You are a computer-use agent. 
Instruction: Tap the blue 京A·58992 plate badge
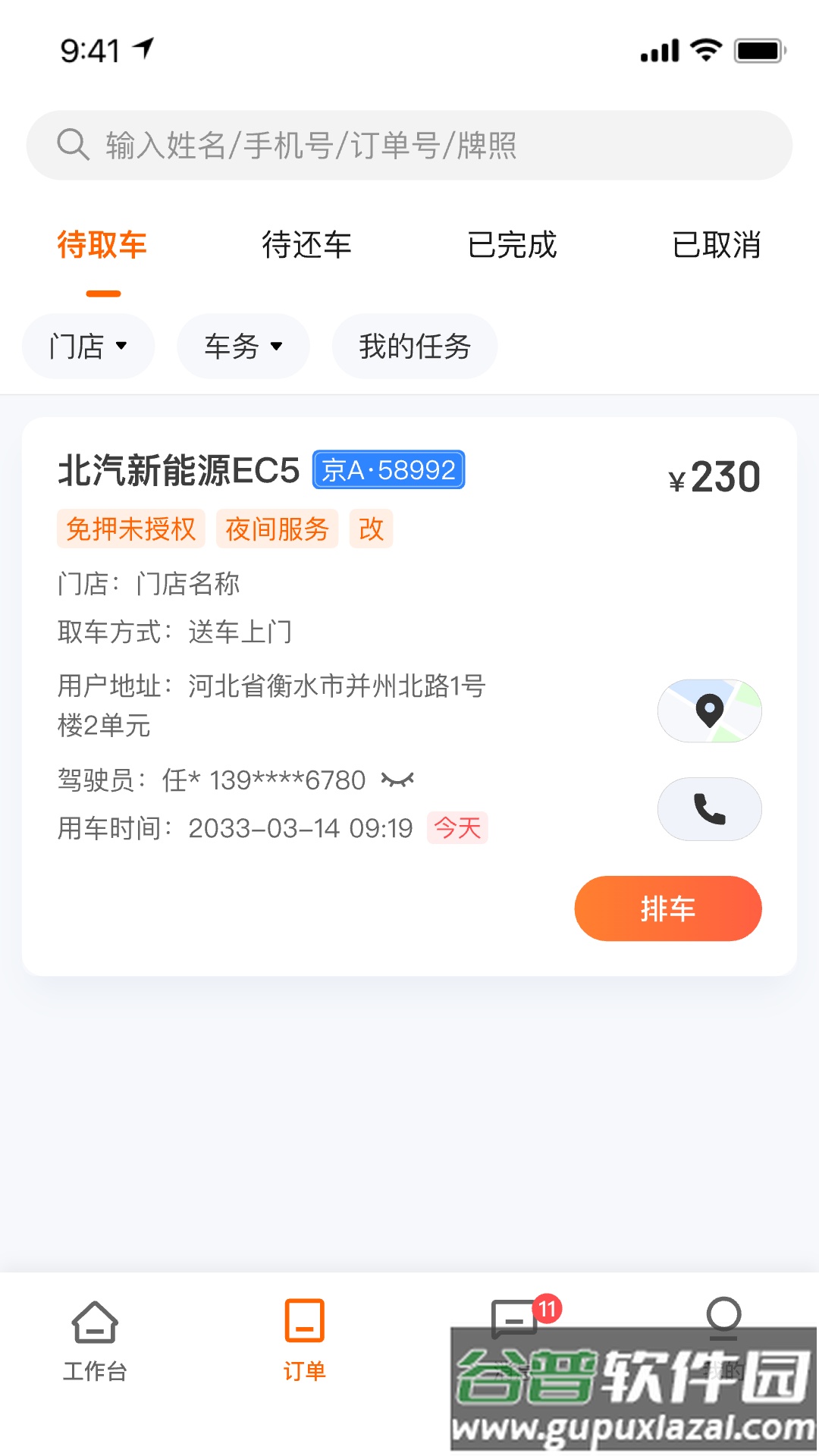coord(389,469)
